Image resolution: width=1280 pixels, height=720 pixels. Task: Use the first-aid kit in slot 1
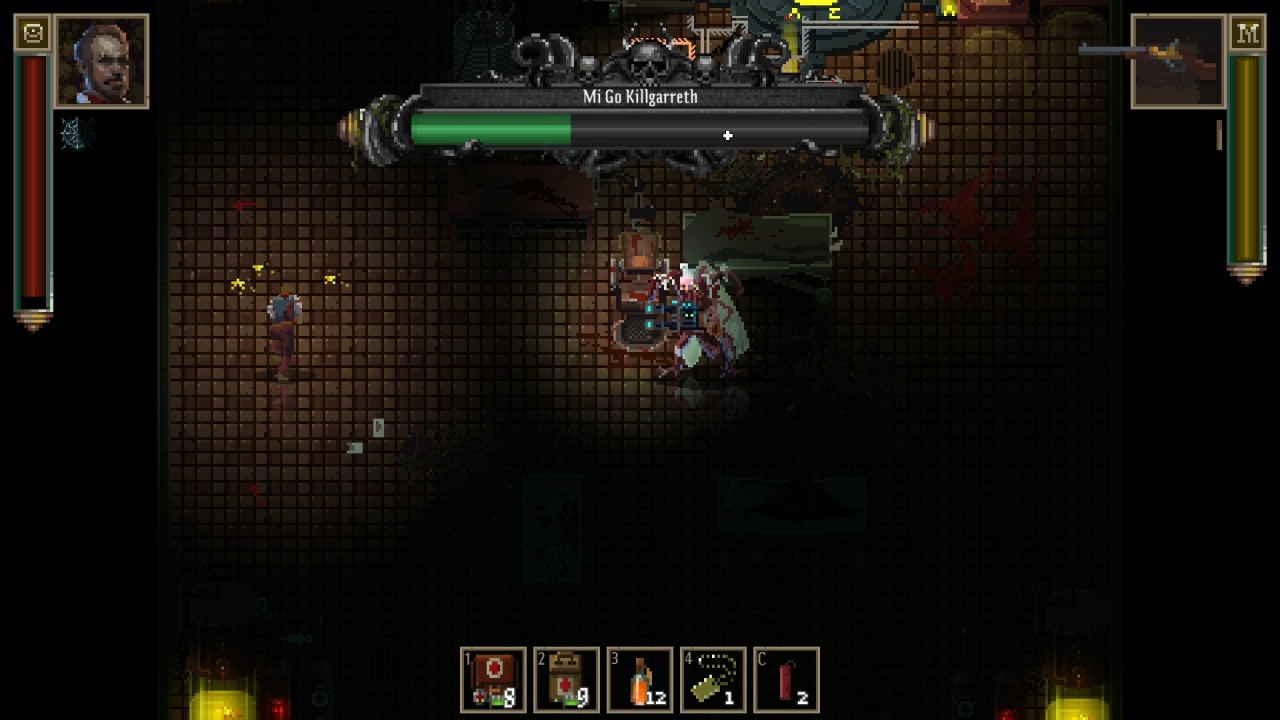tap(493, 680)
